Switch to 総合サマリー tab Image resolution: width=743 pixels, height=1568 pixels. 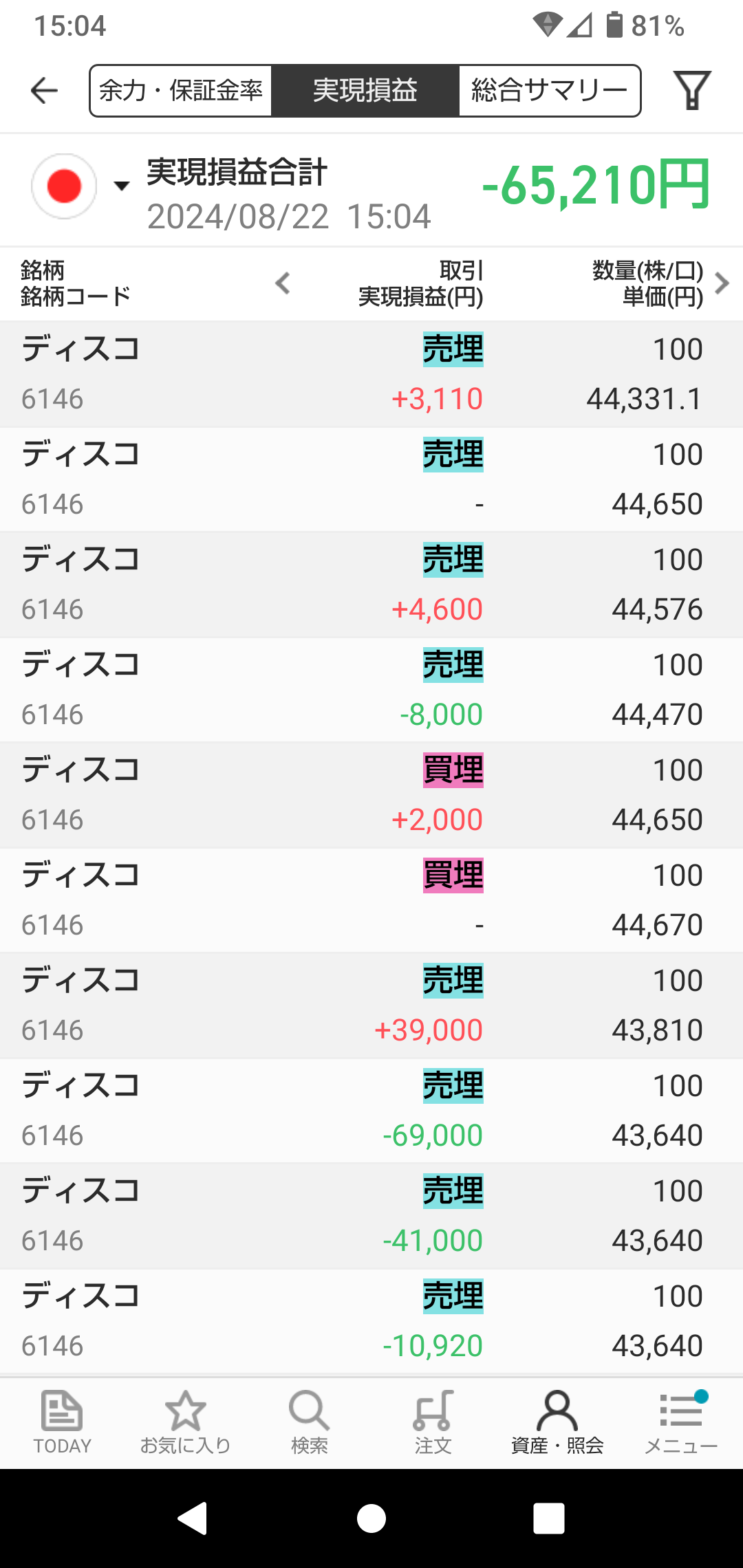(x=549, y=91)
